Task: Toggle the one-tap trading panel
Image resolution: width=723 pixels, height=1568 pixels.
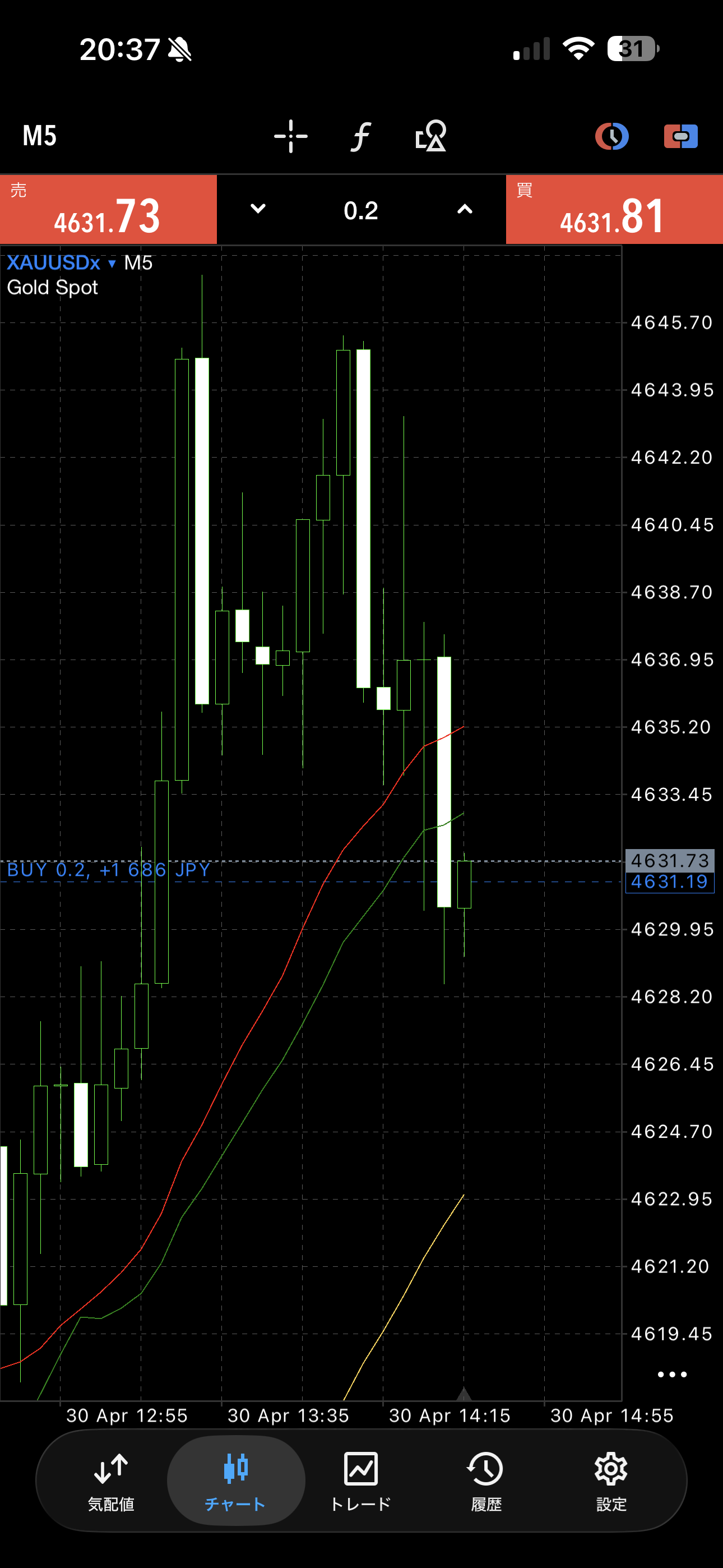Action: [680, 136]
